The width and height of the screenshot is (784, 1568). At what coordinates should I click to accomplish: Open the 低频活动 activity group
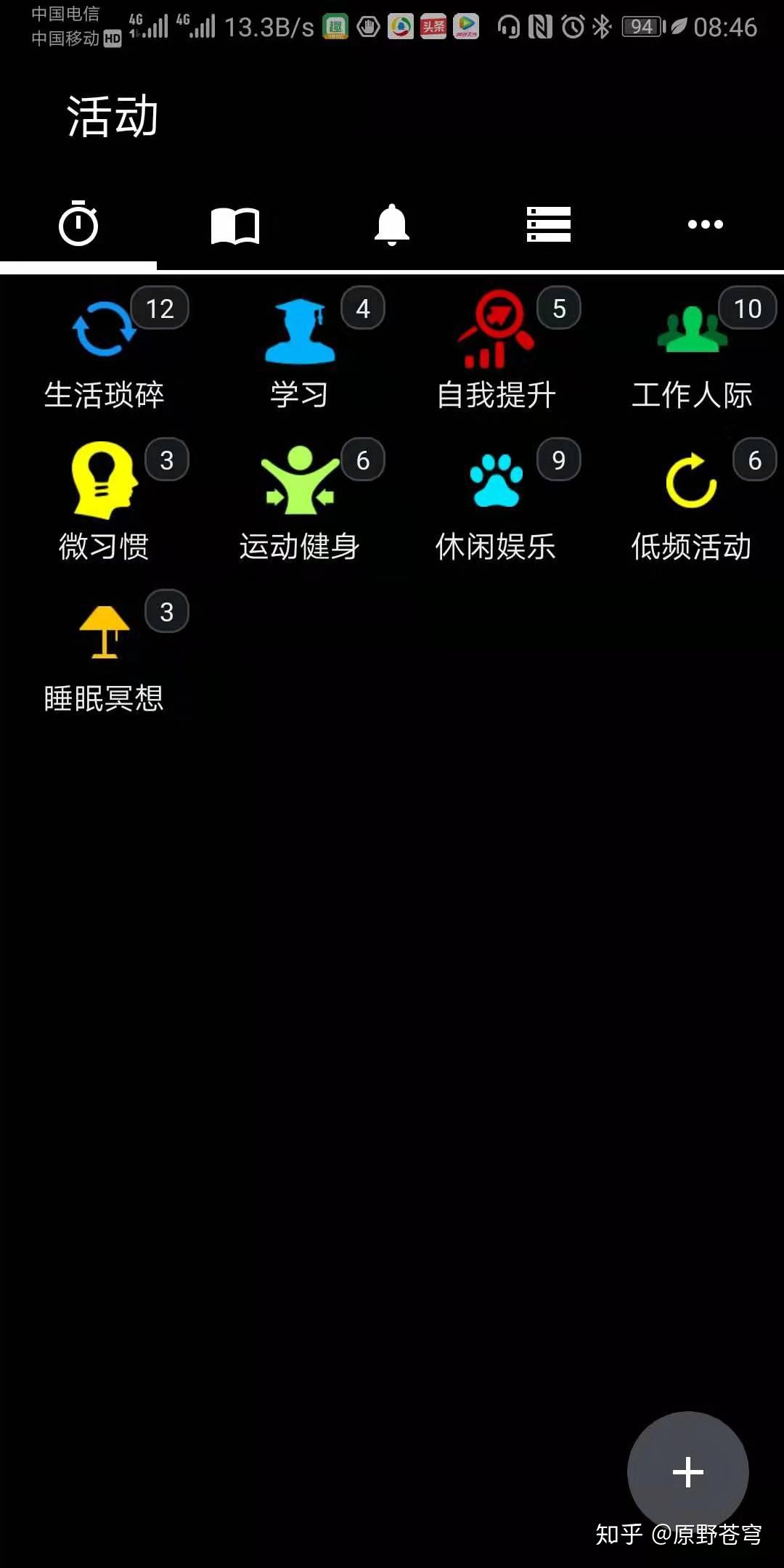(692, 502)
